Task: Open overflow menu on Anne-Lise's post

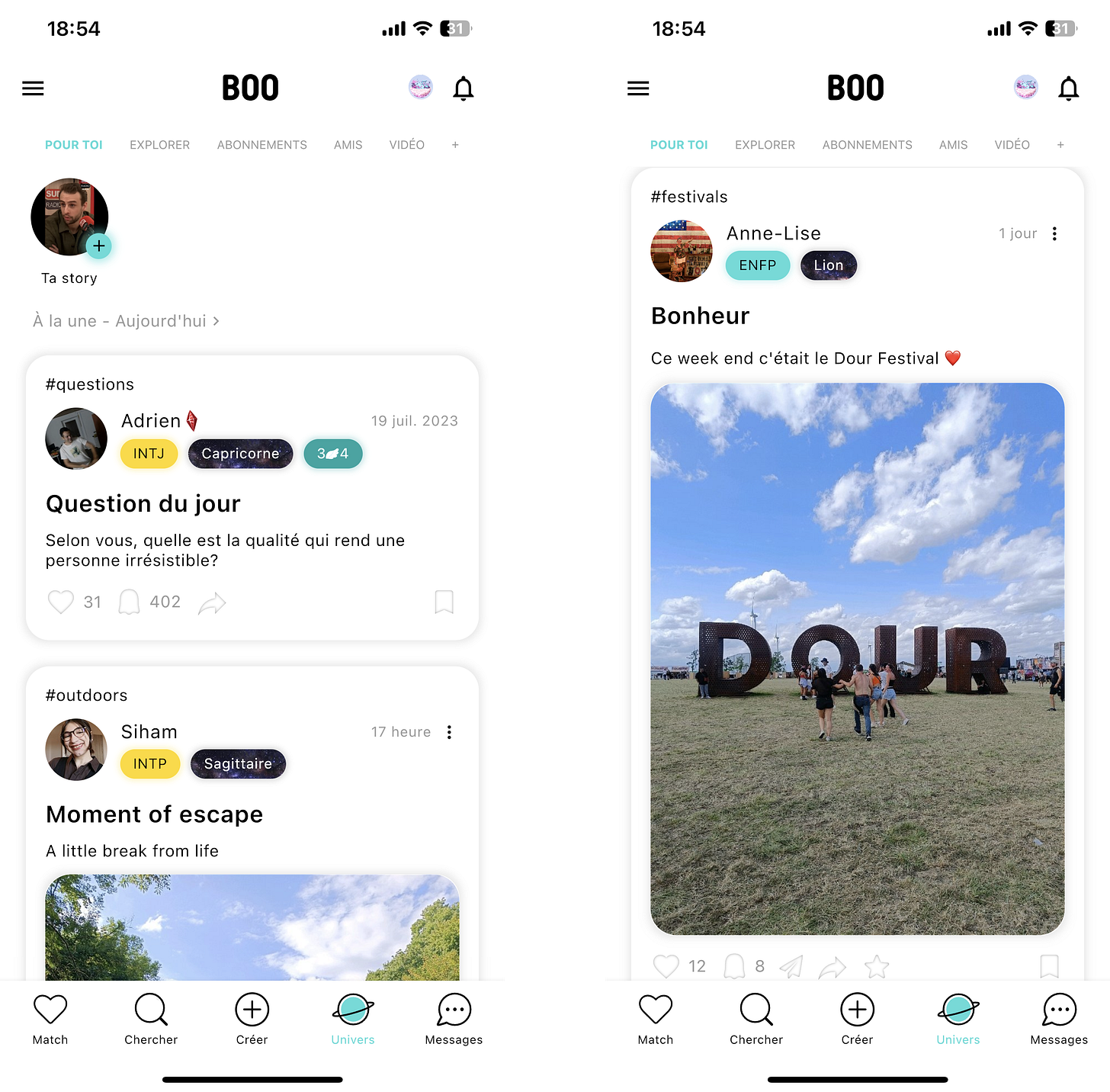Action: click(1054, 233)
